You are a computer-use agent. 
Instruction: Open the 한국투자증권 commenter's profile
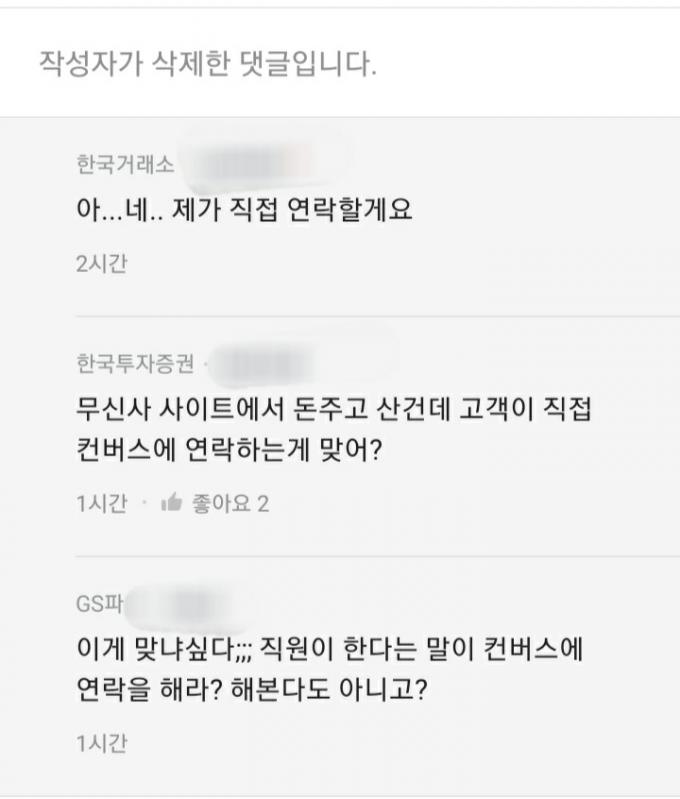[x=136, y=364]
